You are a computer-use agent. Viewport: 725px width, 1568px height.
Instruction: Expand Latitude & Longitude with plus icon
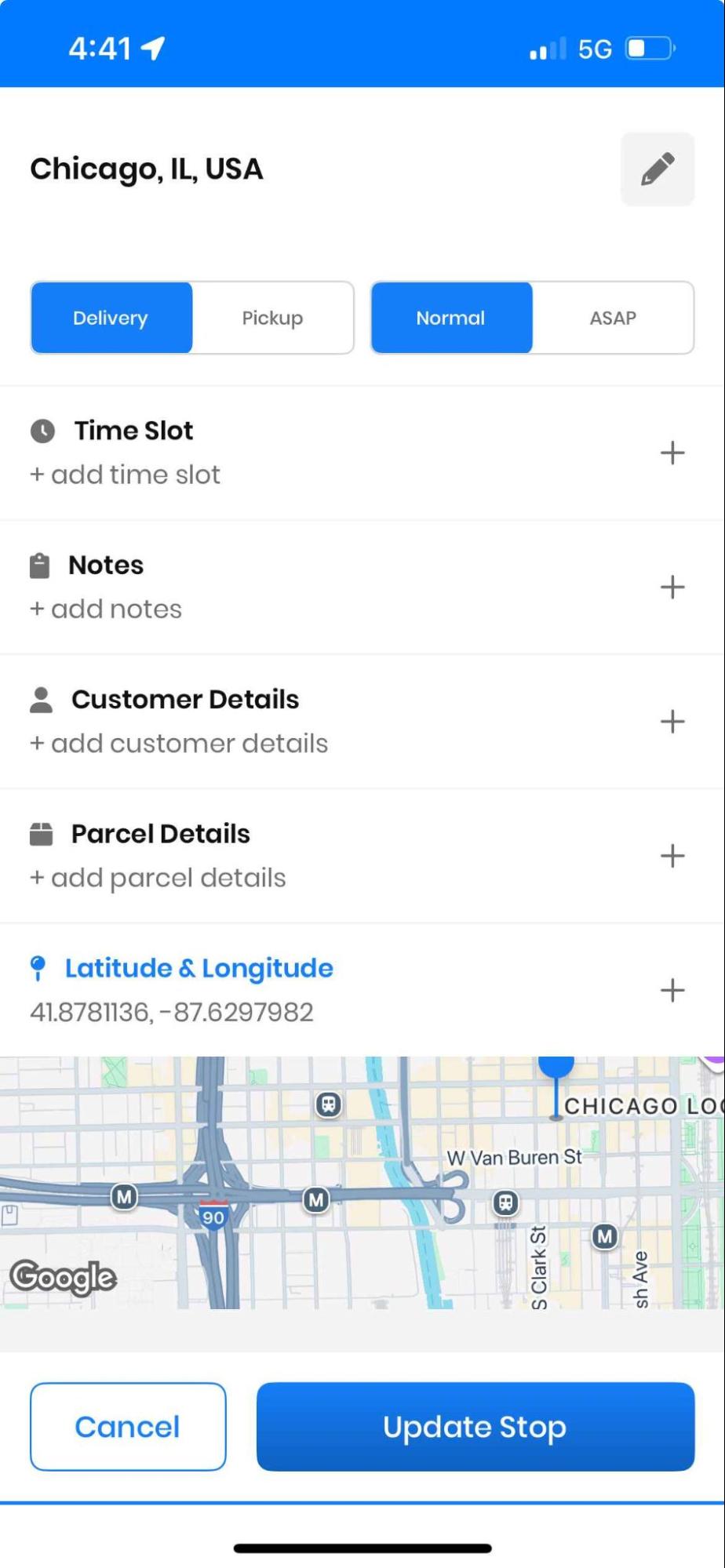click(x=672, y=990)
